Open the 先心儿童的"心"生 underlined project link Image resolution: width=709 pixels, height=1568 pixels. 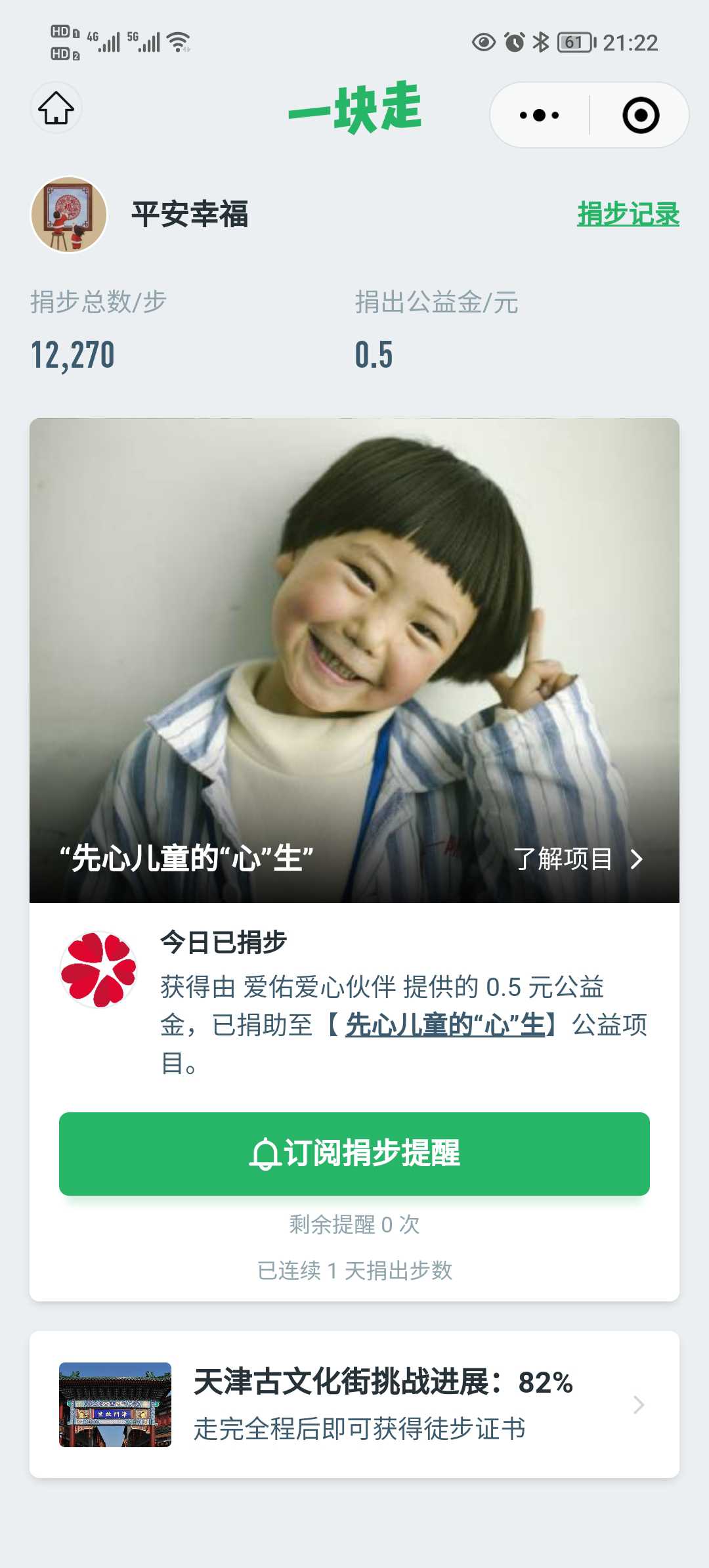pos(445,1024)
